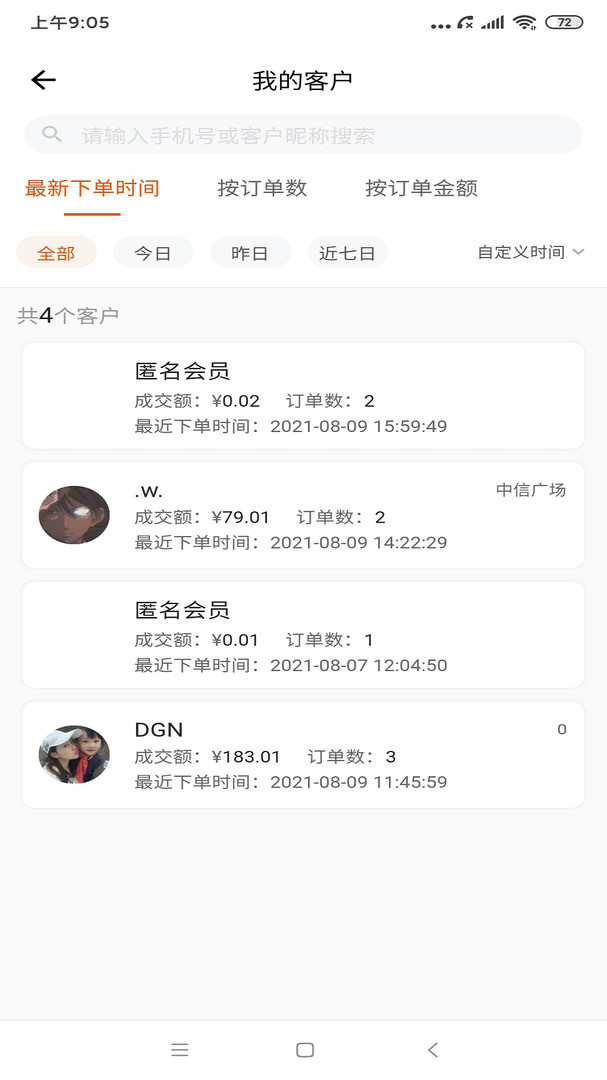Go back from 我的客户 page
607x1080 pixels.
coord(44,81)
